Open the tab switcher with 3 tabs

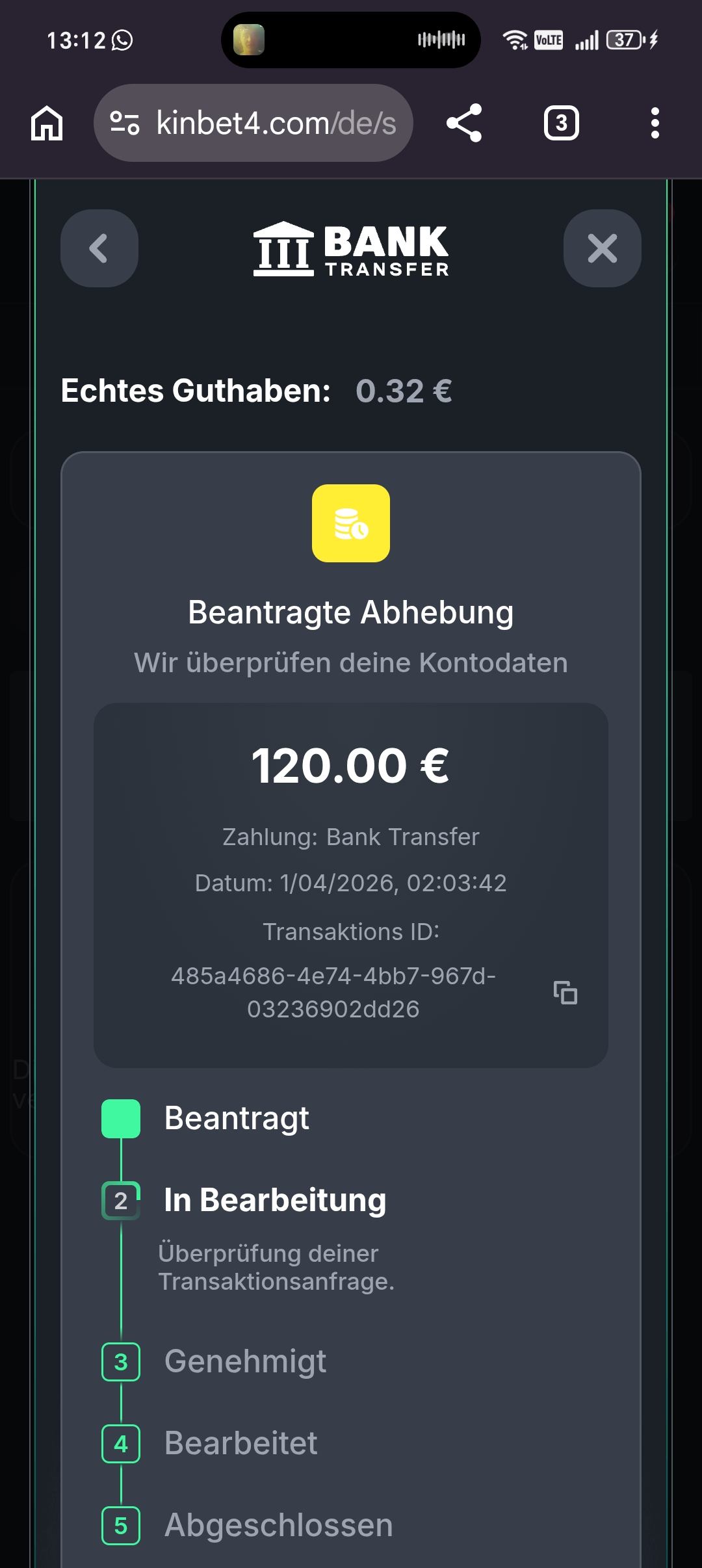[x=561, y=123]
